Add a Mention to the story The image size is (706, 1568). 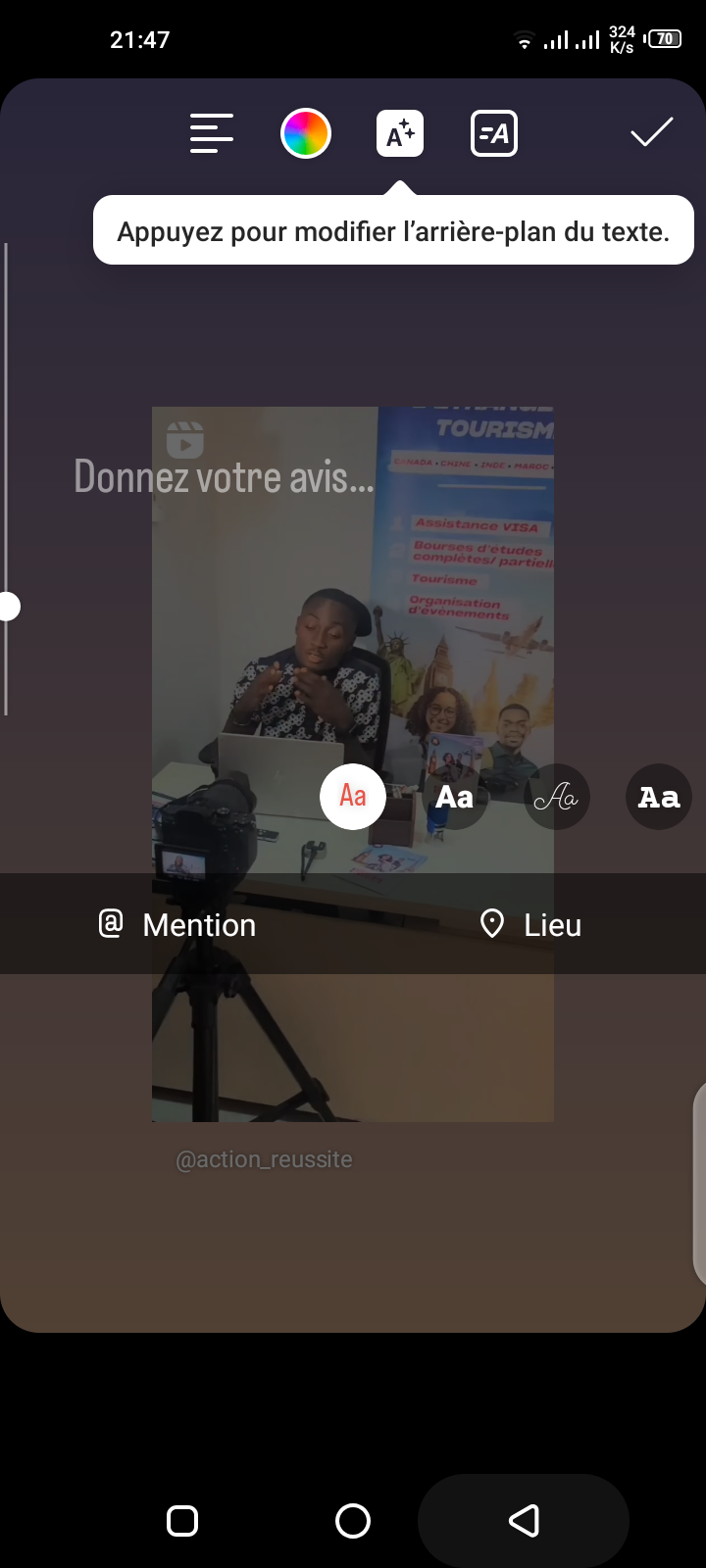click(178, 924)
